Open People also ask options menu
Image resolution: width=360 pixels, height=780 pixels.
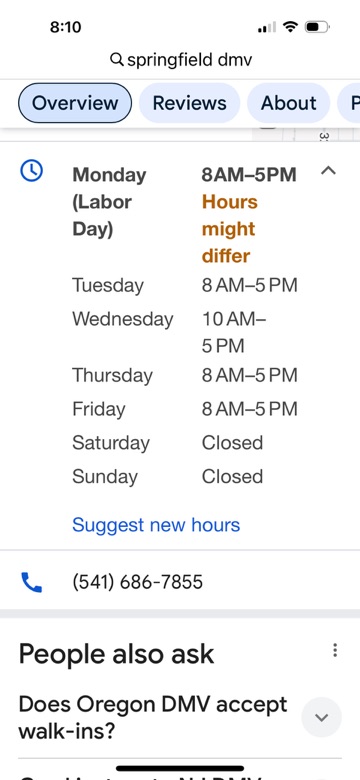(x=335, y=650)
